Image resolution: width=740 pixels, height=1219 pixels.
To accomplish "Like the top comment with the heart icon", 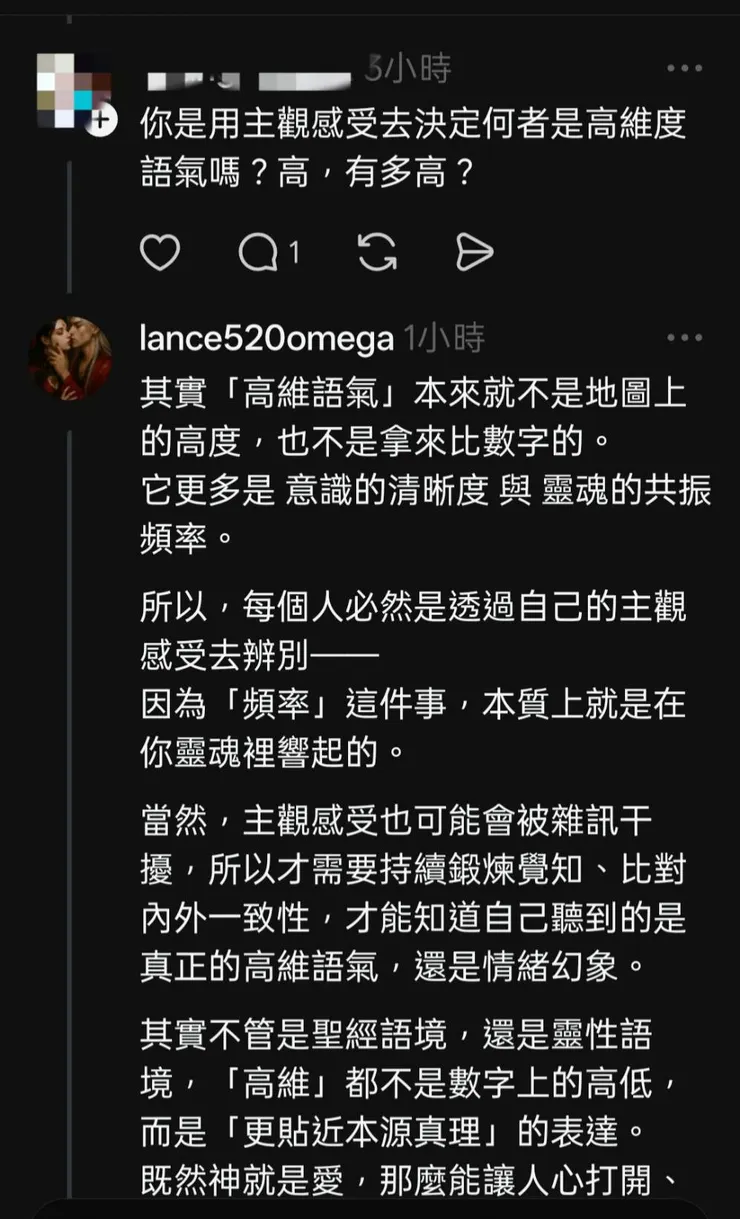I will [x=163, y=253].
